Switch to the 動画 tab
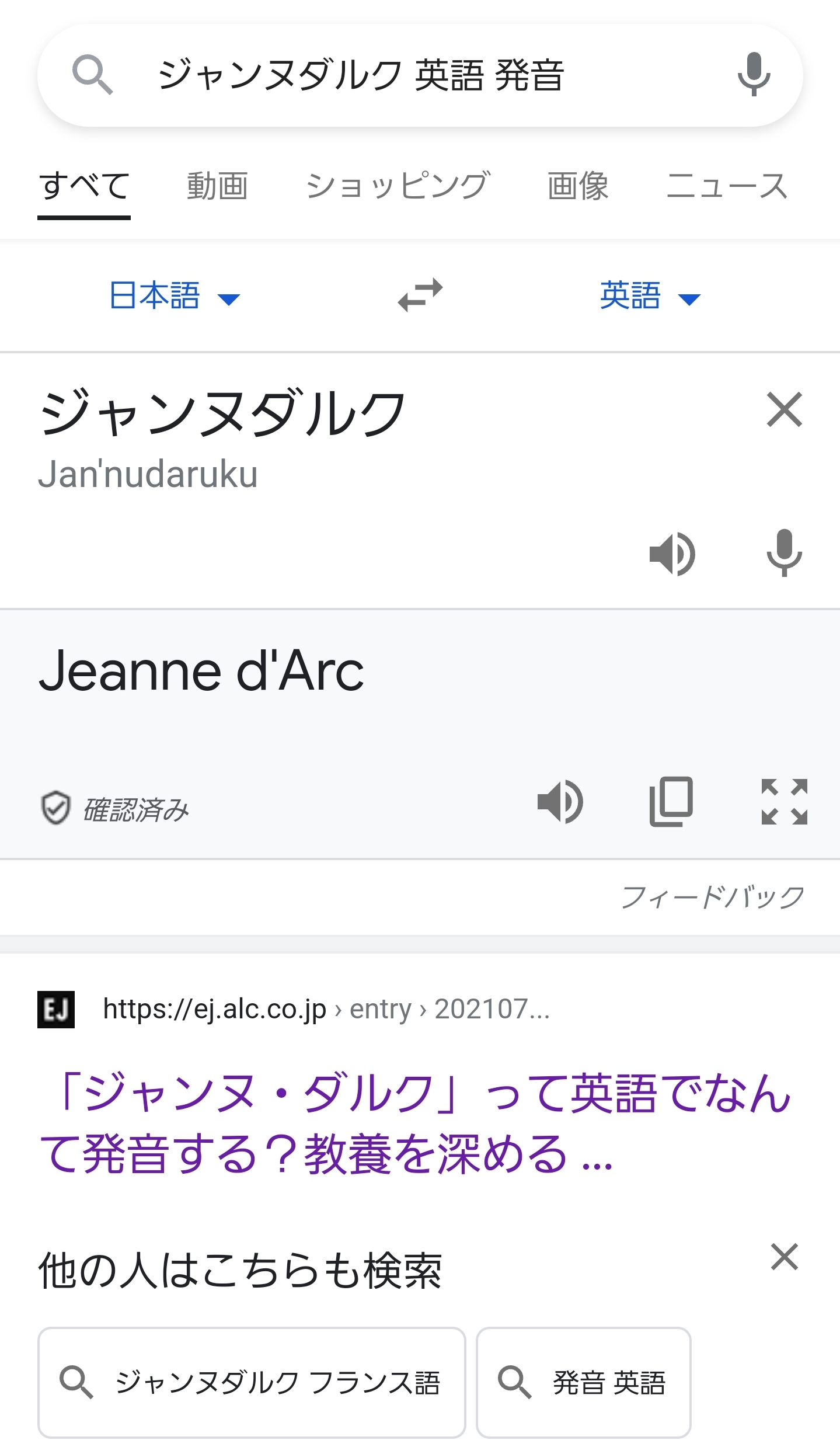840x1440 pixels. tap(217, 187)
